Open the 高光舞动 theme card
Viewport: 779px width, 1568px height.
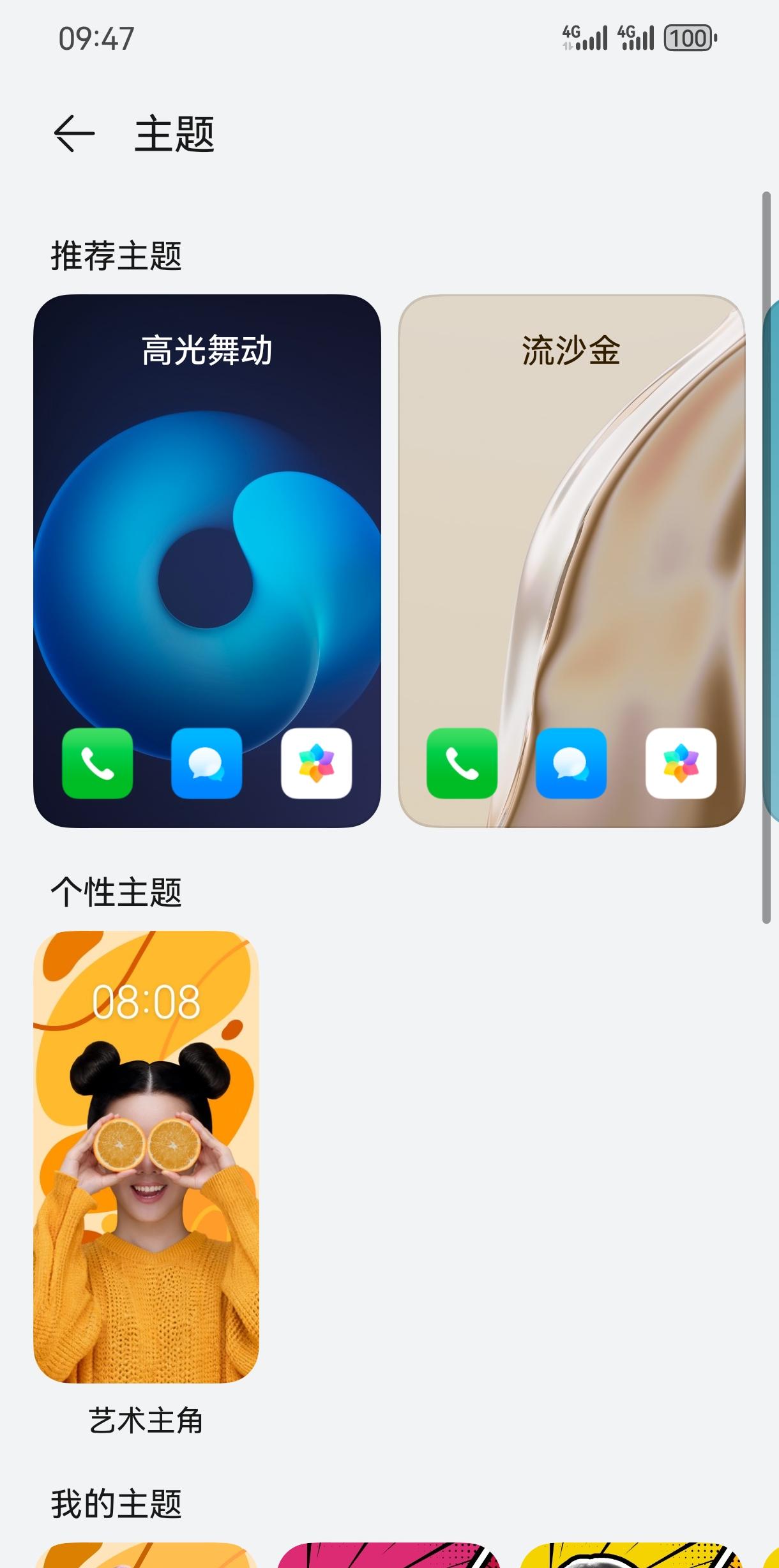207,561
